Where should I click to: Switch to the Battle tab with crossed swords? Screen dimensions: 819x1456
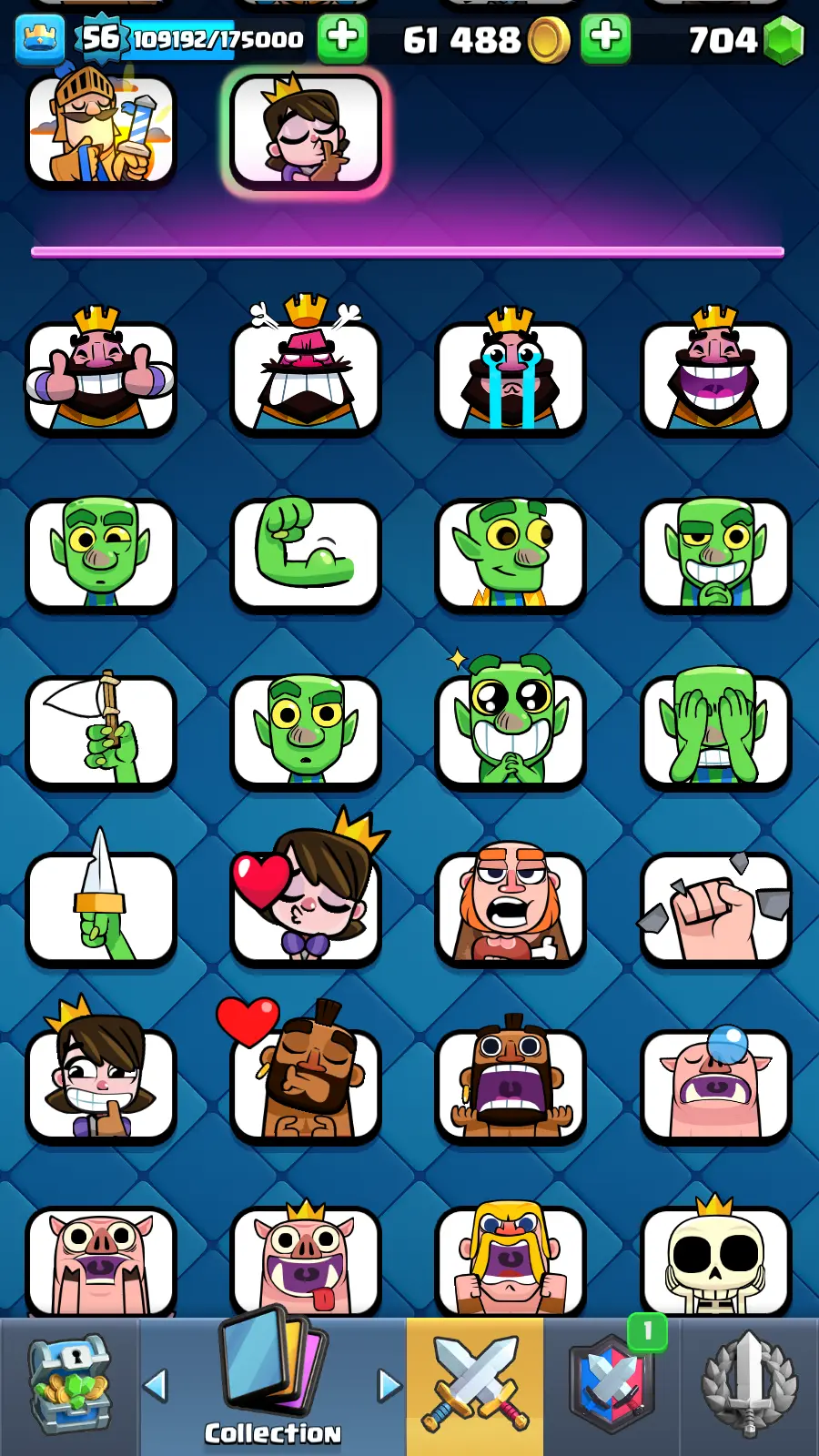click(x=475, y=1385)
